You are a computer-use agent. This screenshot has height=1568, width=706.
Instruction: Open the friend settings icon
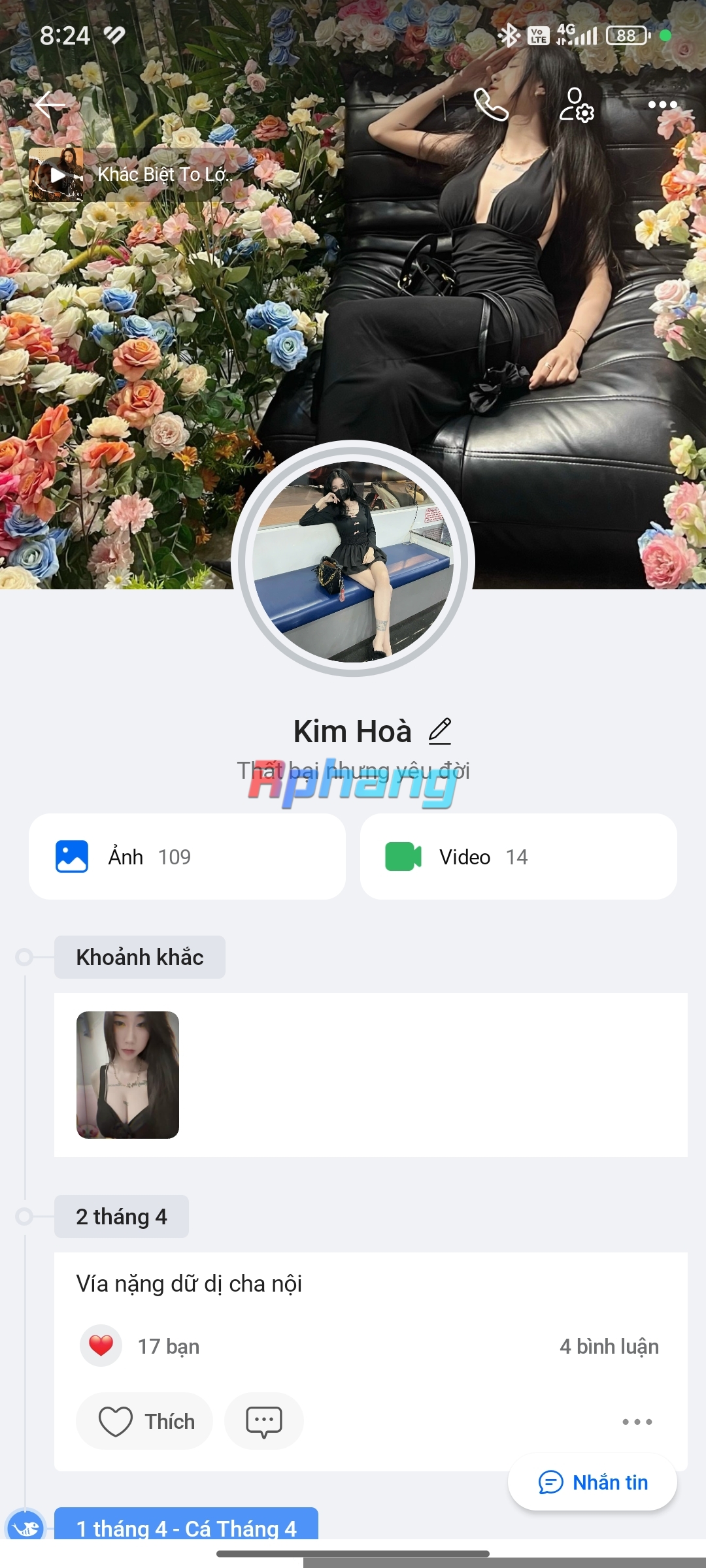(576, 105)
